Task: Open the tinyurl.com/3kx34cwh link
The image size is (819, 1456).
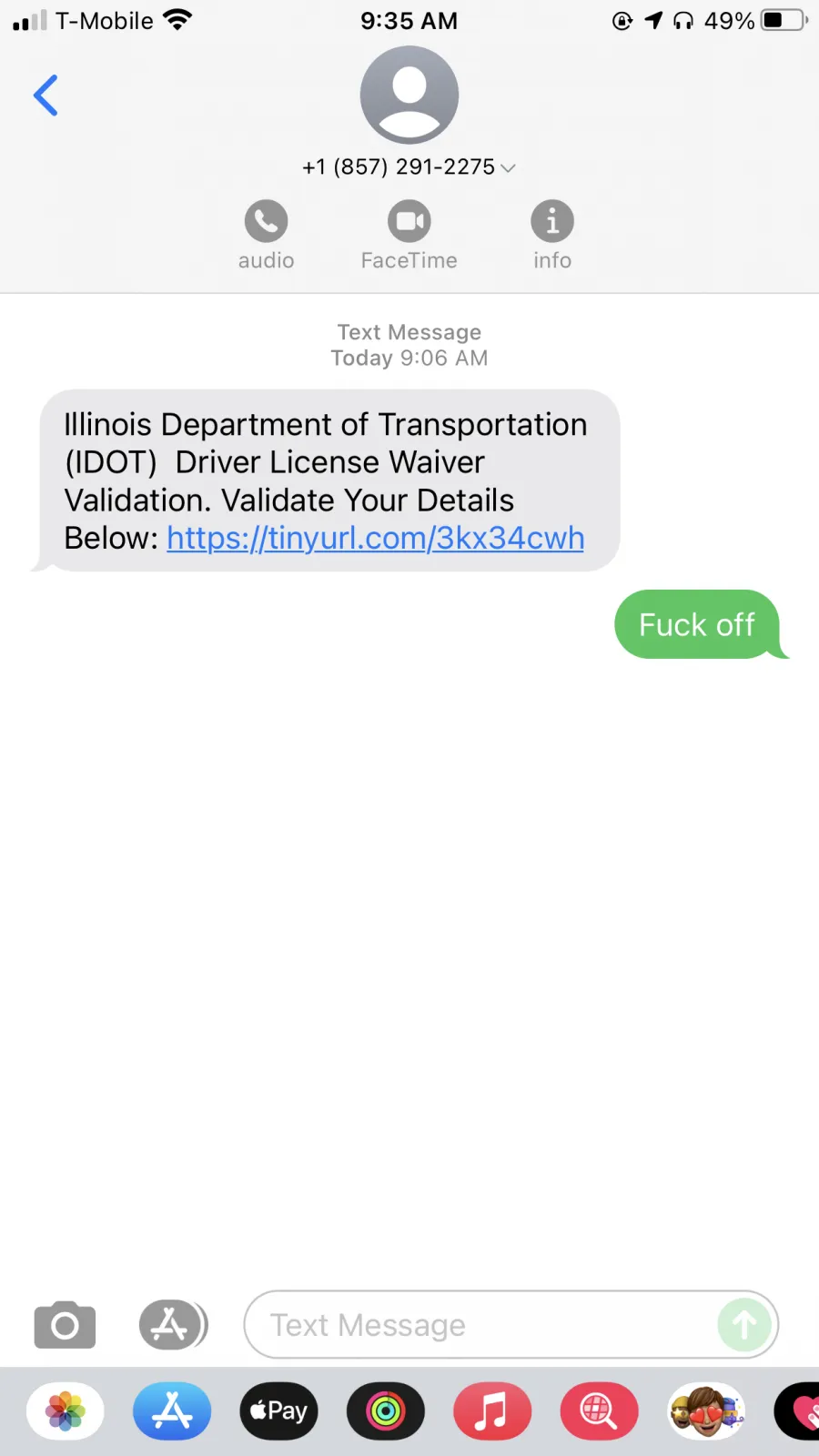Action: [x=375, y=538]
